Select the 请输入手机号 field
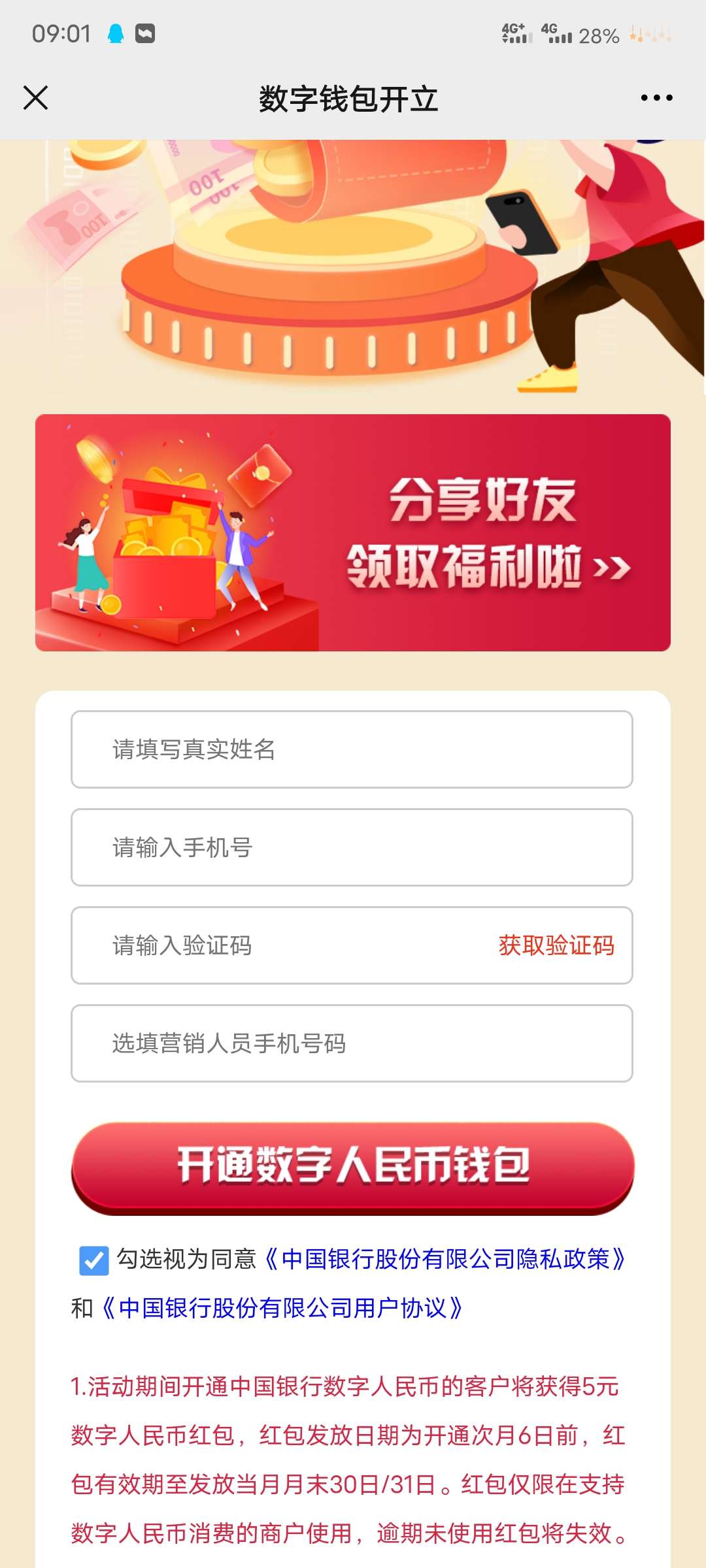The image size is (706, 1568). pyautogui.click(x=352, y=847)
